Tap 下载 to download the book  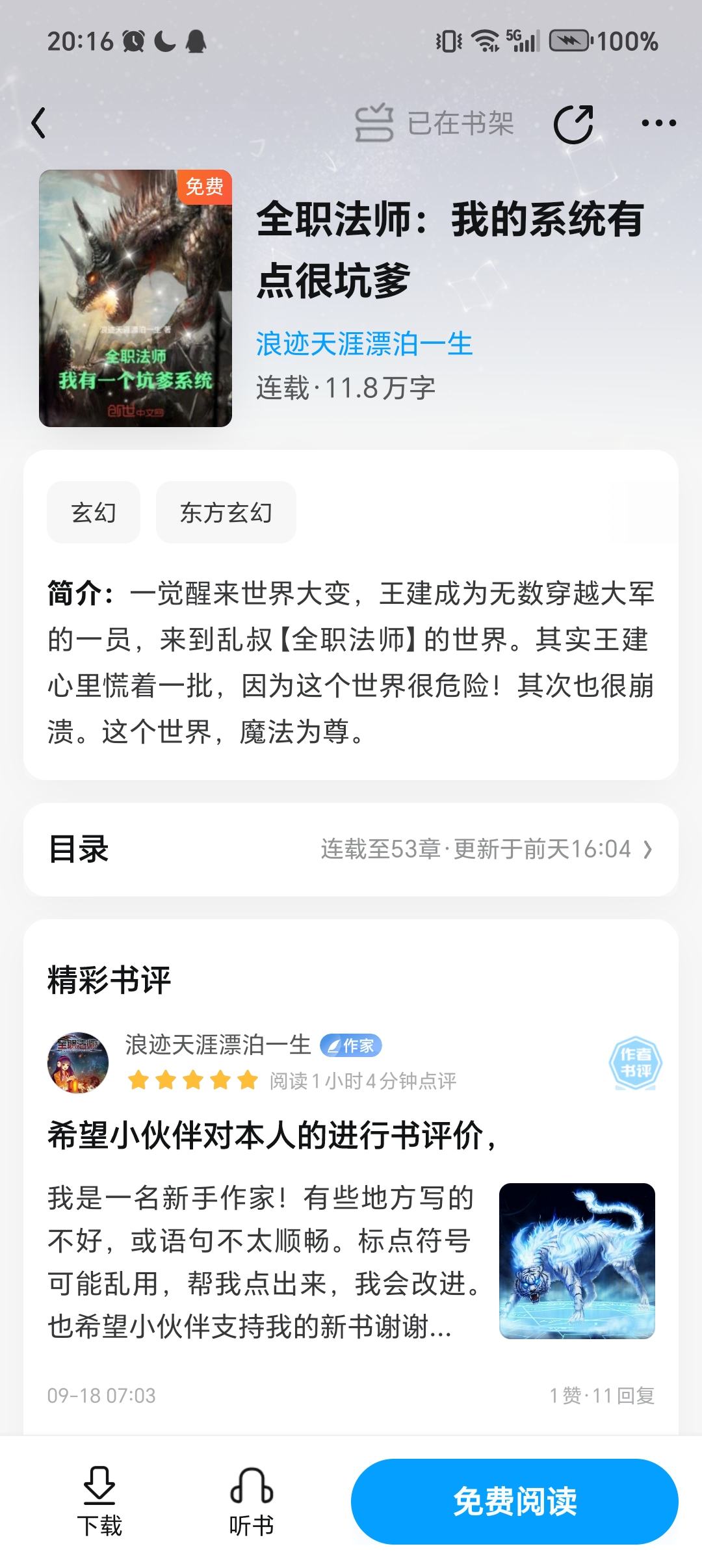click(x=99, y=1502)
